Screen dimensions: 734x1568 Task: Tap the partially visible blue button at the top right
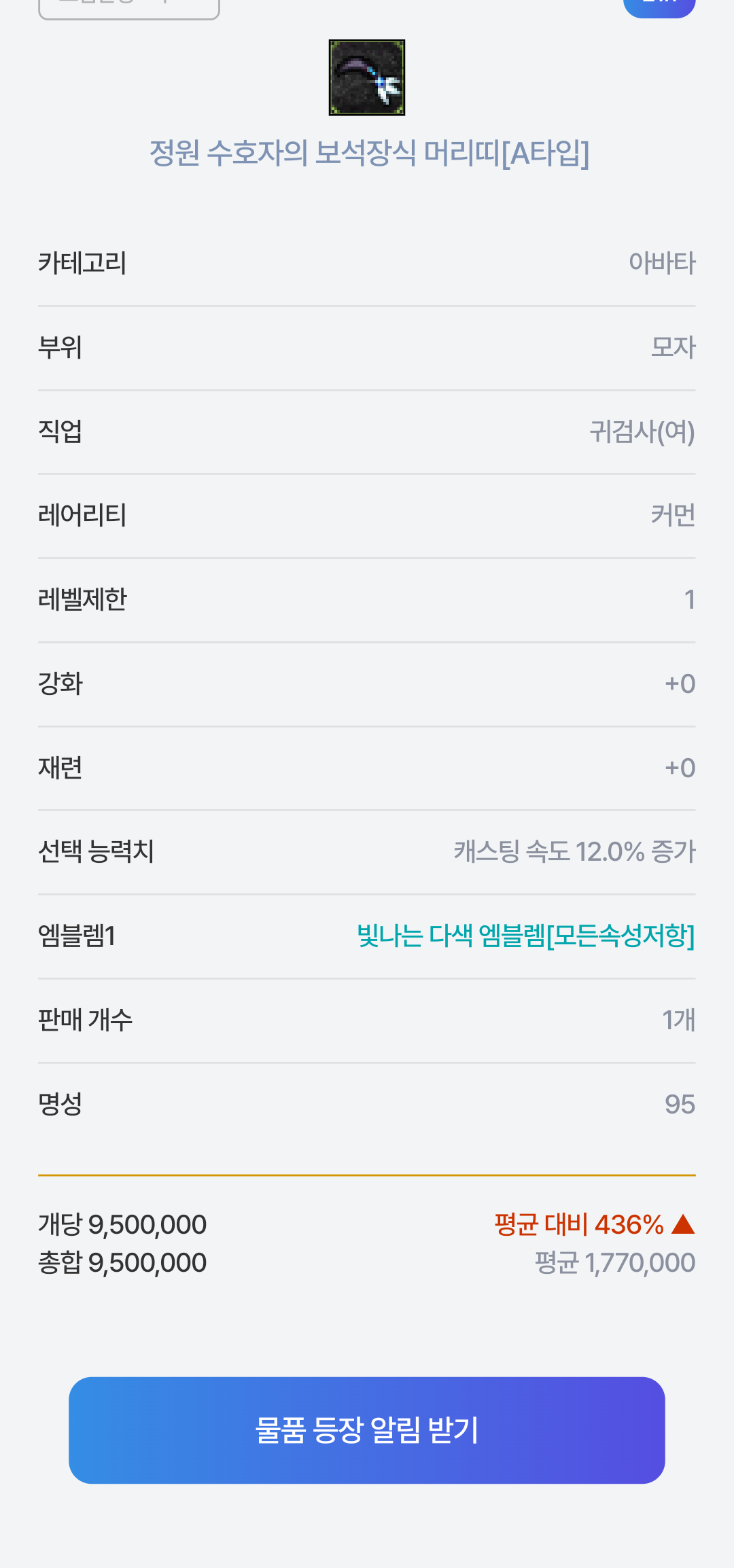pyautogui.click(x=659, y=7)
